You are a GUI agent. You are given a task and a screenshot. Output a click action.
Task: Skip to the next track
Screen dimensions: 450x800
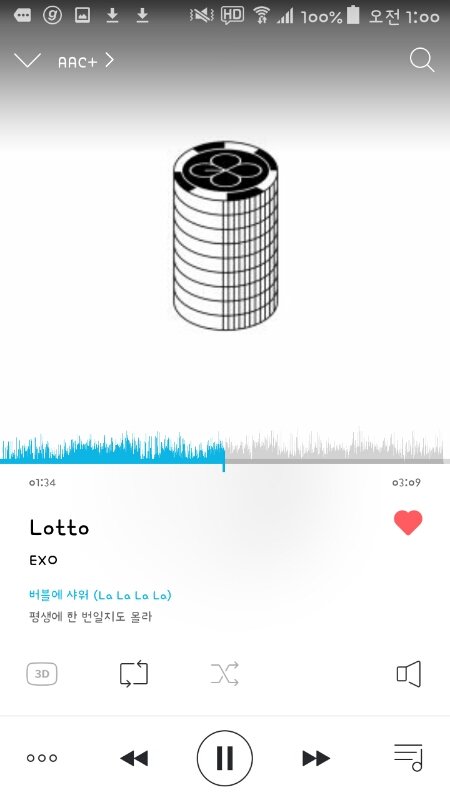pyautogui.click(x=316, y=758)
